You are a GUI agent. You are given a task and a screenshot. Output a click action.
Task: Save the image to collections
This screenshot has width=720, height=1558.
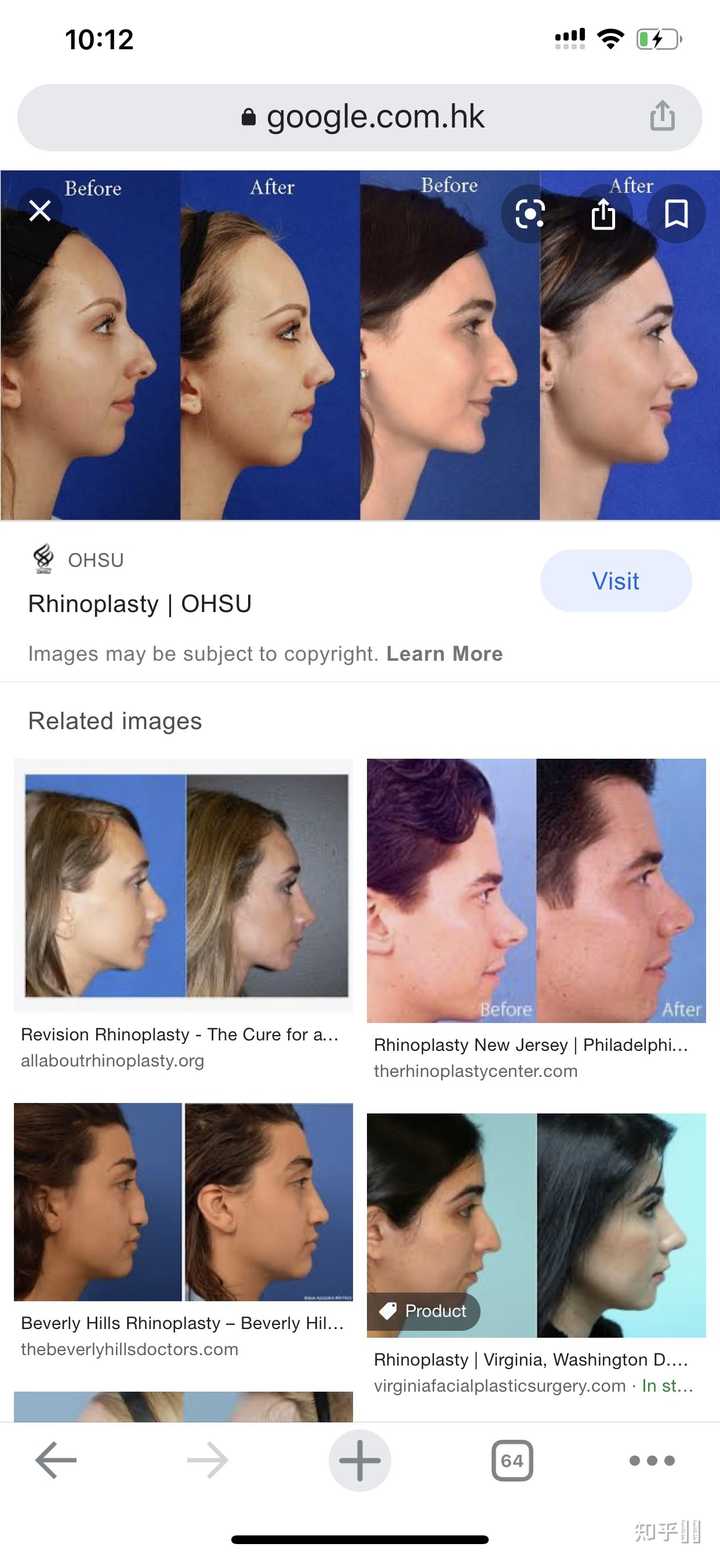[676, 213]
